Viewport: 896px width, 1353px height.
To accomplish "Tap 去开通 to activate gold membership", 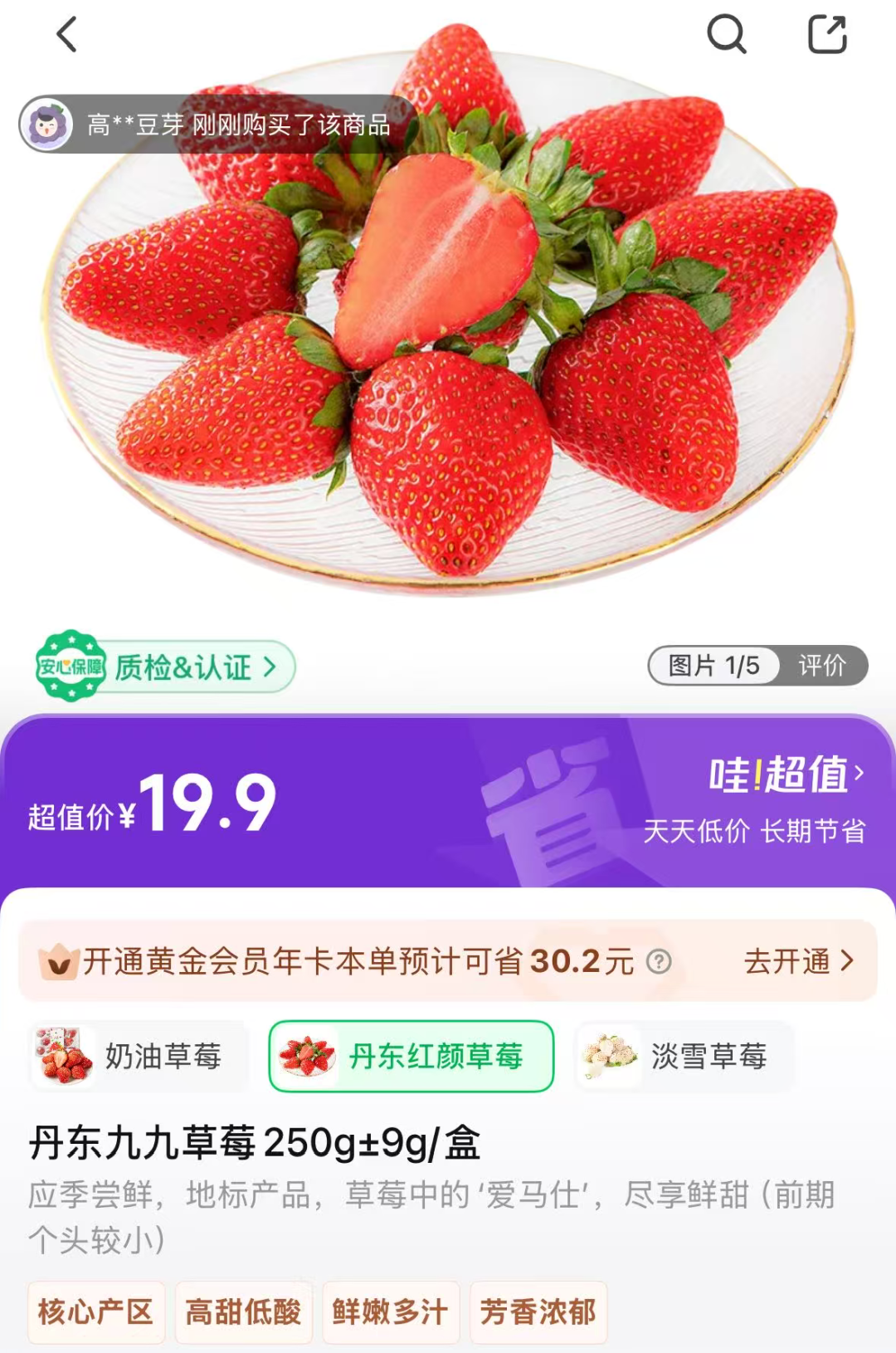I will pyautogui.click(x=797, y=961).
